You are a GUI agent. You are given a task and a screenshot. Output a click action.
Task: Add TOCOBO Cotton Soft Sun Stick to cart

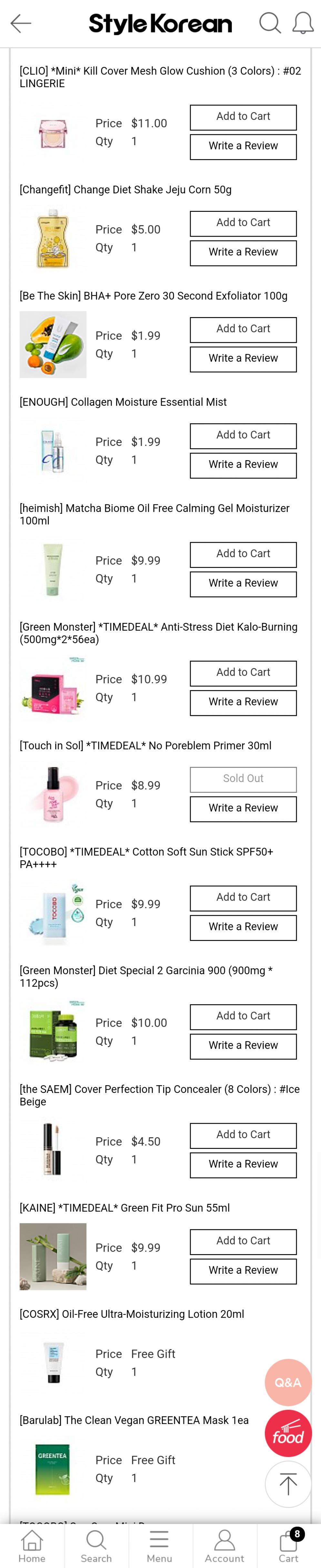(x=243, y=898)
